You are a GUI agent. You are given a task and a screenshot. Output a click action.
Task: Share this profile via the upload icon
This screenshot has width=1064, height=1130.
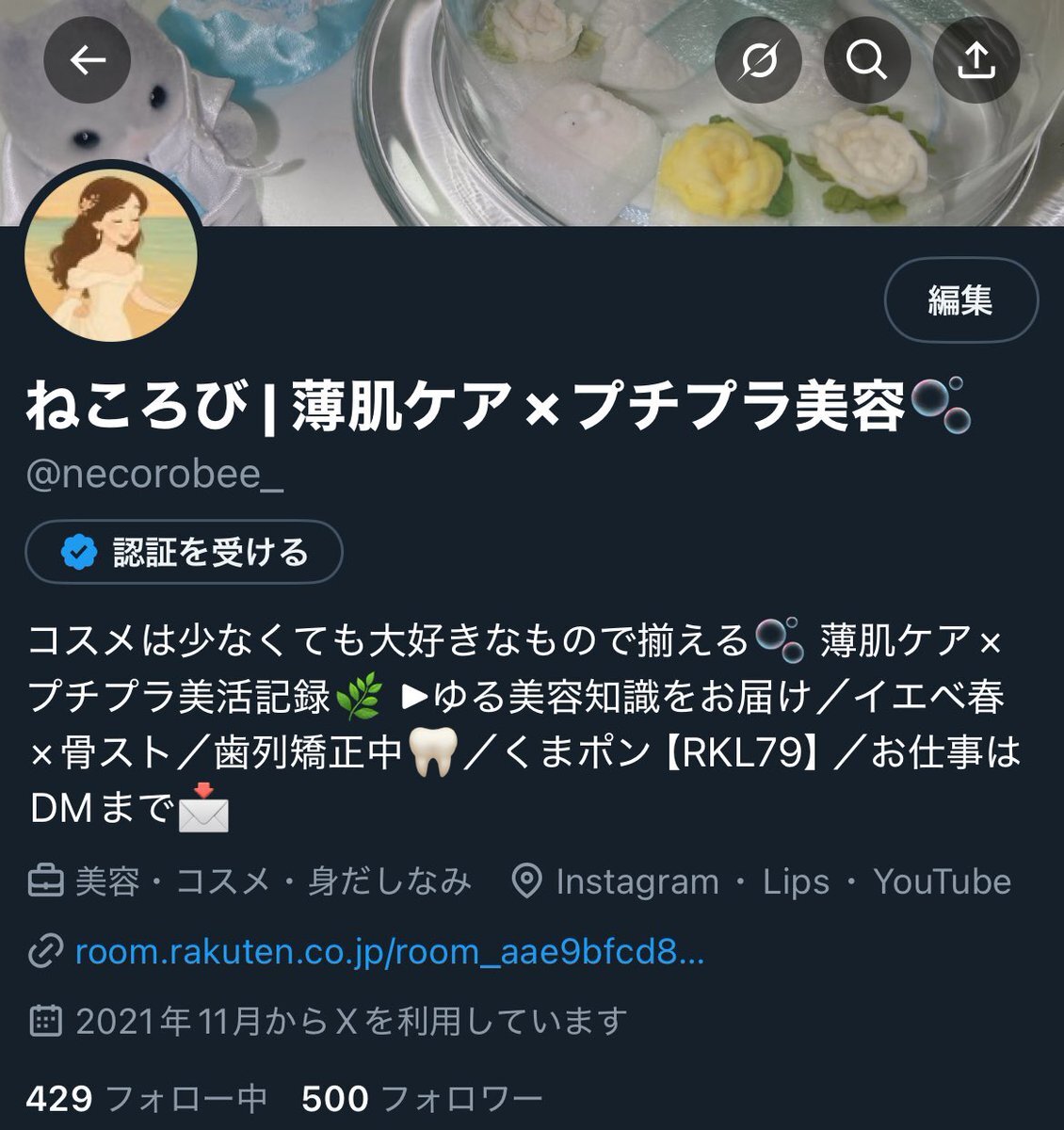[x=976, y=61]
